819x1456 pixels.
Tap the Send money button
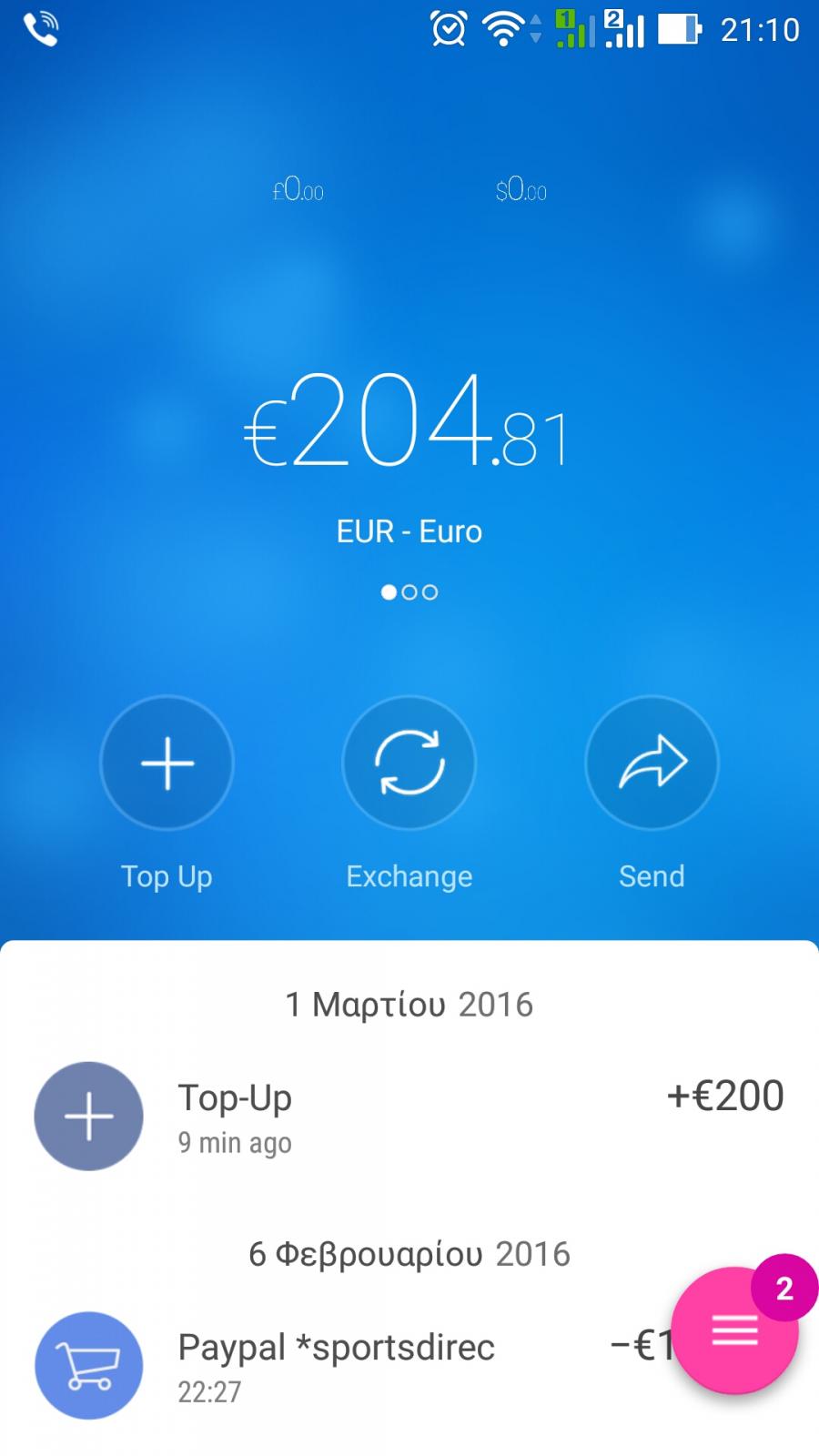tap(652, 763)
